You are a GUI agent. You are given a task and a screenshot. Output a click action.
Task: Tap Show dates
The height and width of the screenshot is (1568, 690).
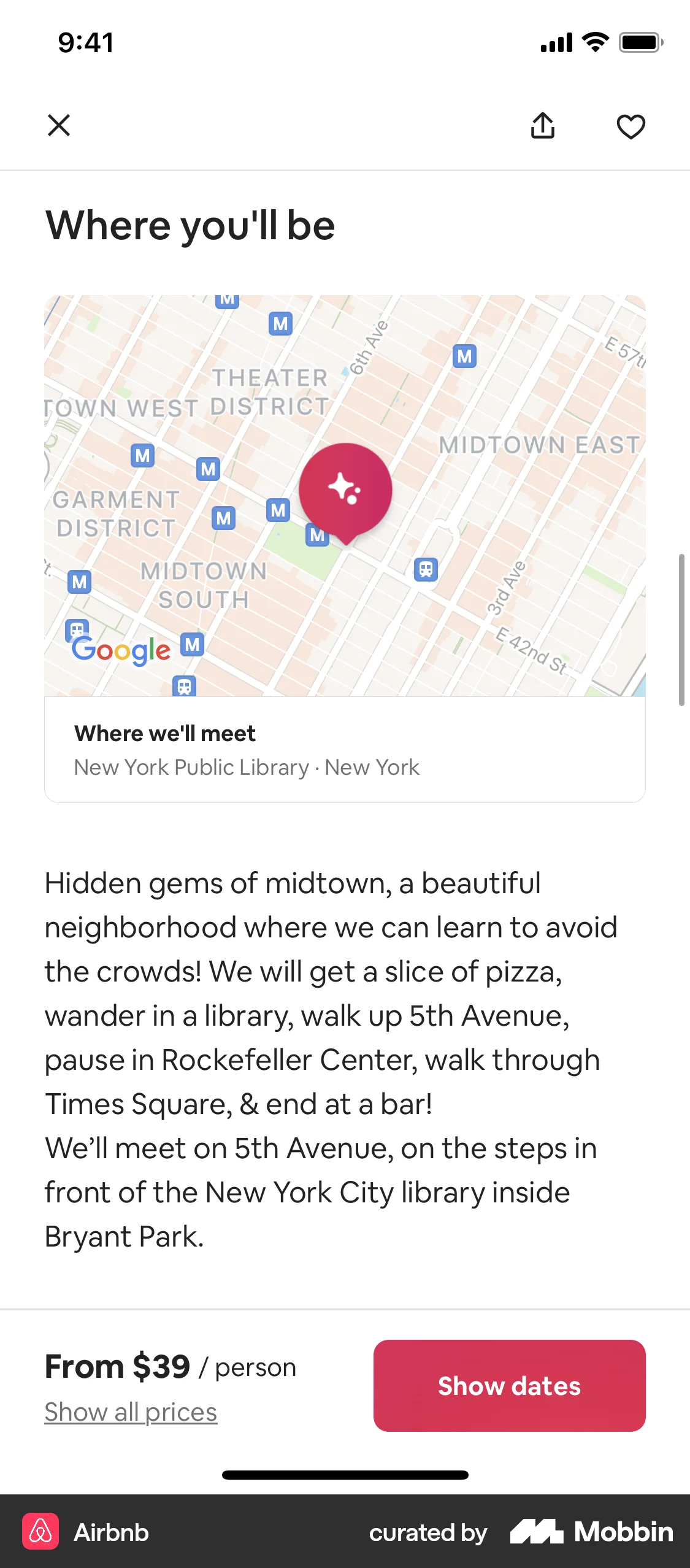click(x=508, y=1386)
